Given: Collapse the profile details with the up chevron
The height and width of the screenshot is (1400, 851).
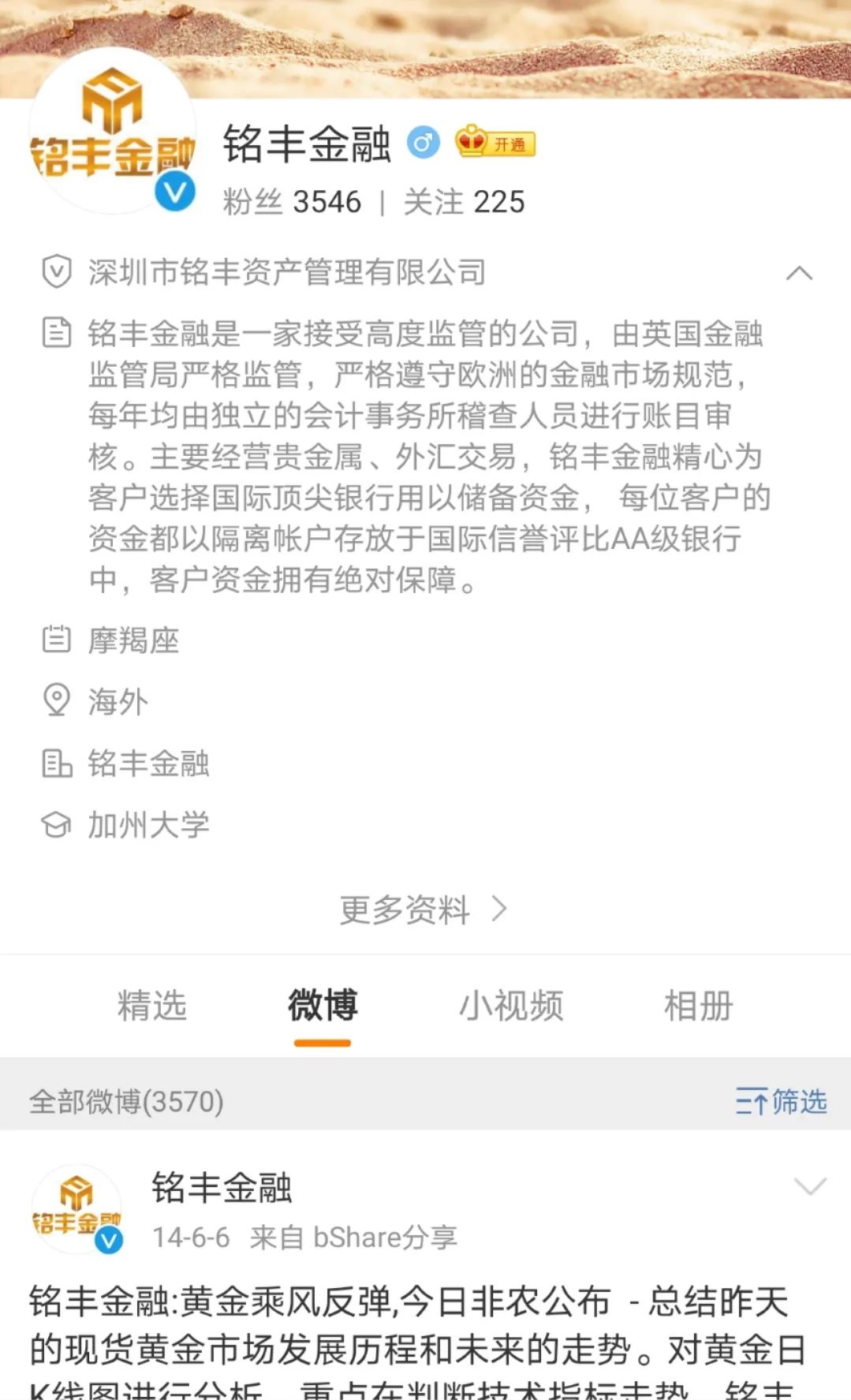Looking at the screenshot, I should click(801, 273).
